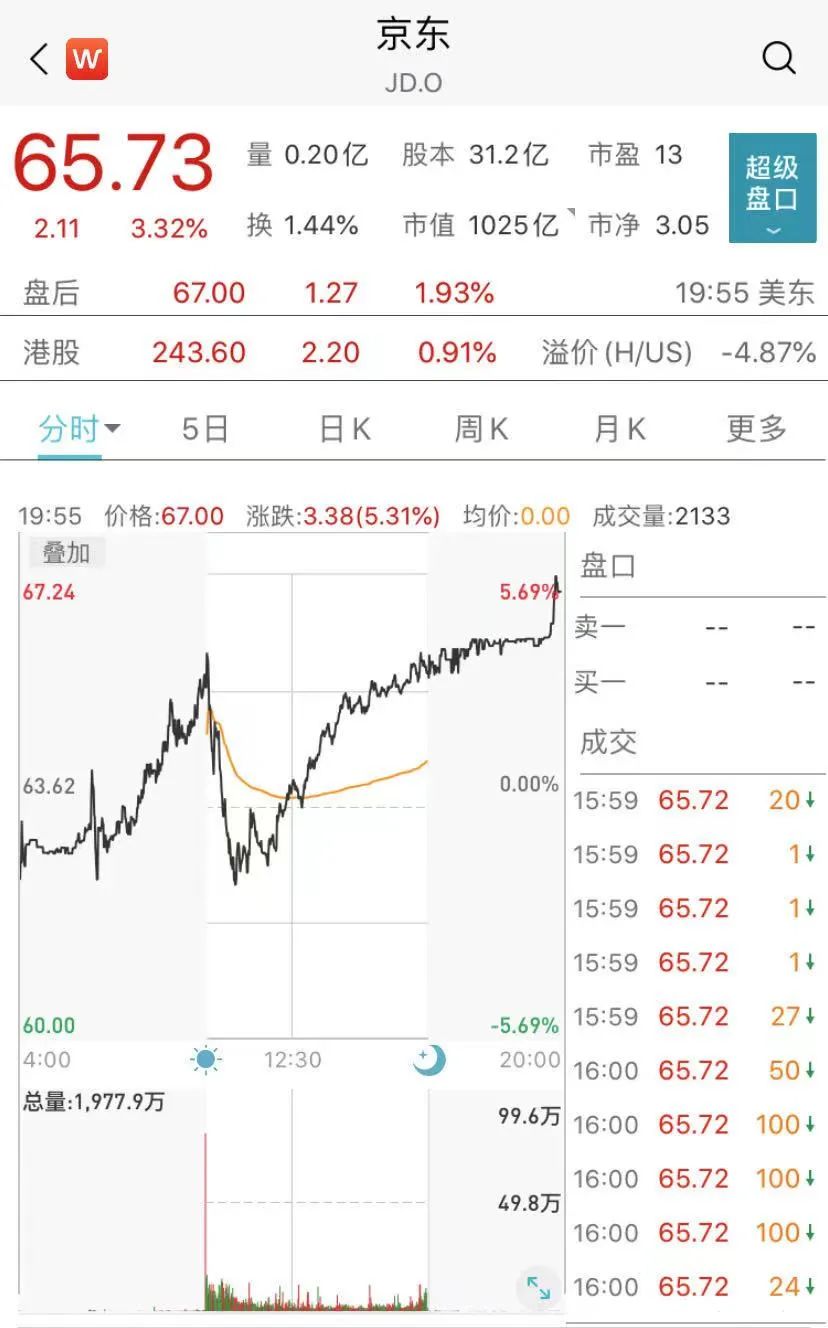
Task: Open the 更多 chart options
Action: 752,428
